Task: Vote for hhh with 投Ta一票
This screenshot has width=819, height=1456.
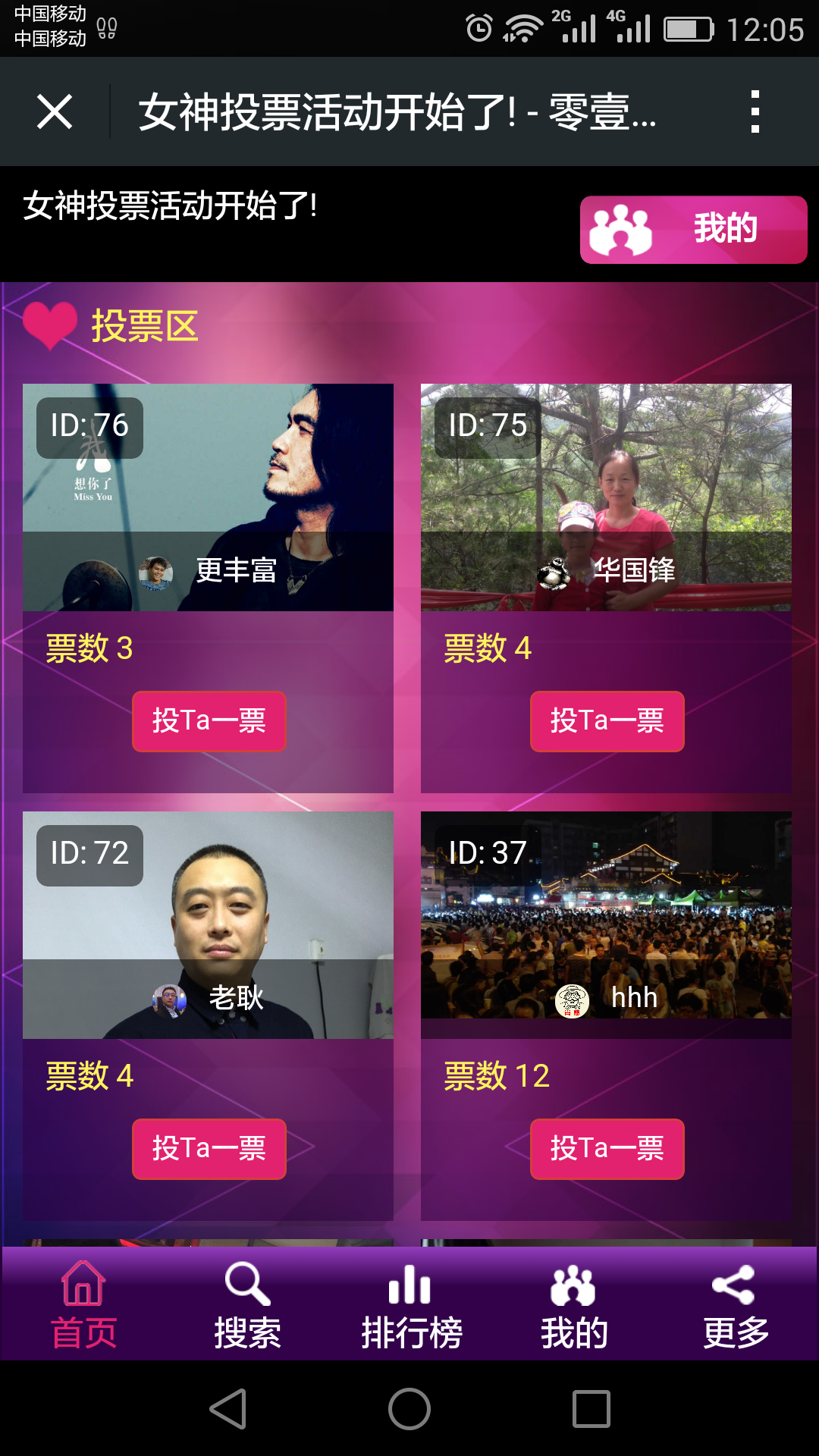Action: [607, 1149]
